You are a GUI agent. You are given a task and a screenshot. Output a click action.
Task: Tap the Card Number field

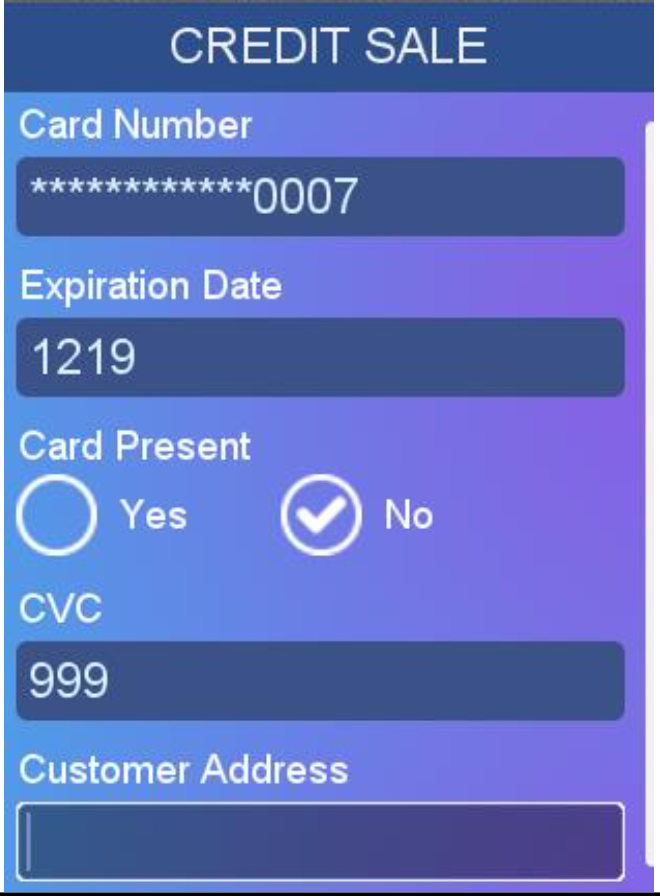(x=320, y=197)
